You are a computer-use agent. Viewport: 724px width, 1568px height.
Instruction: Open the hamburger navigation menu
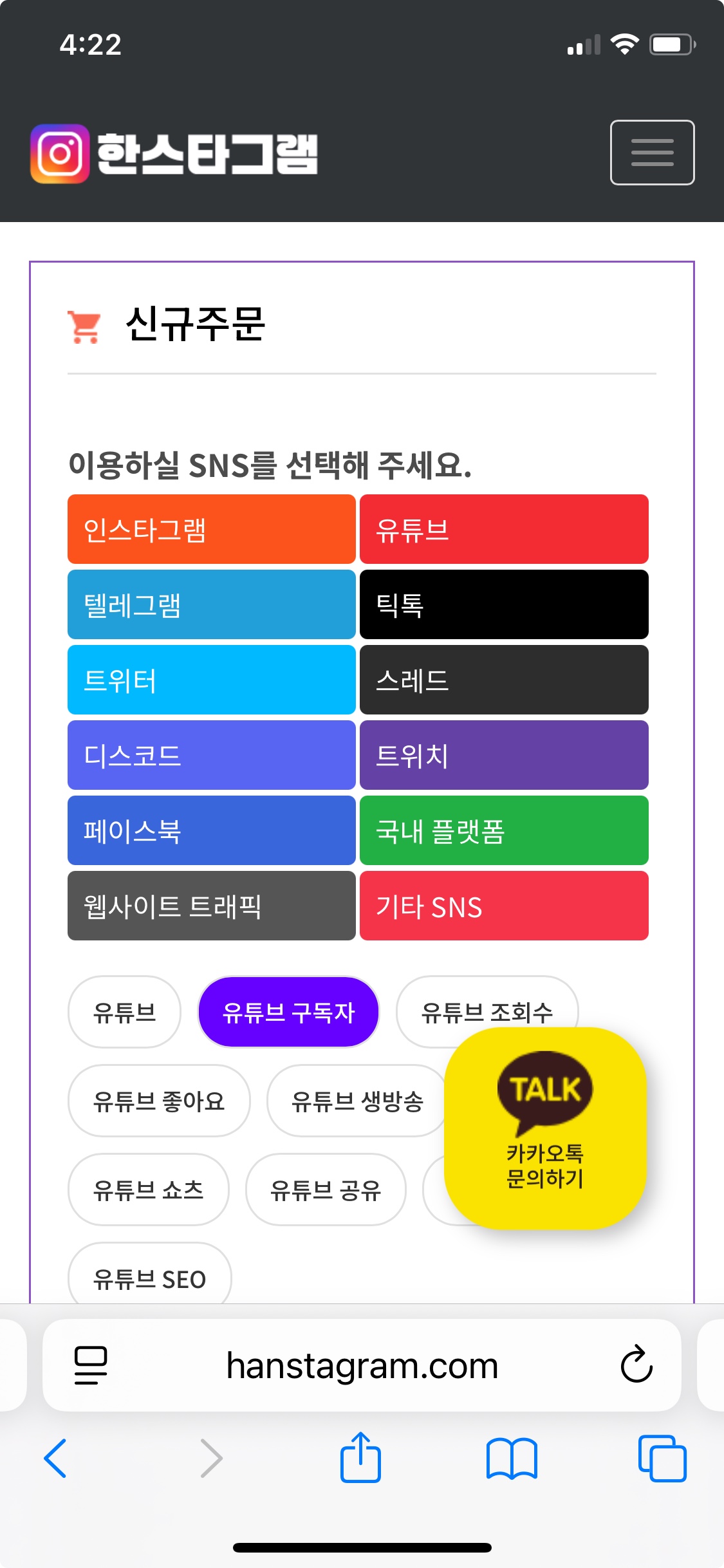click(x=652, y=154)
